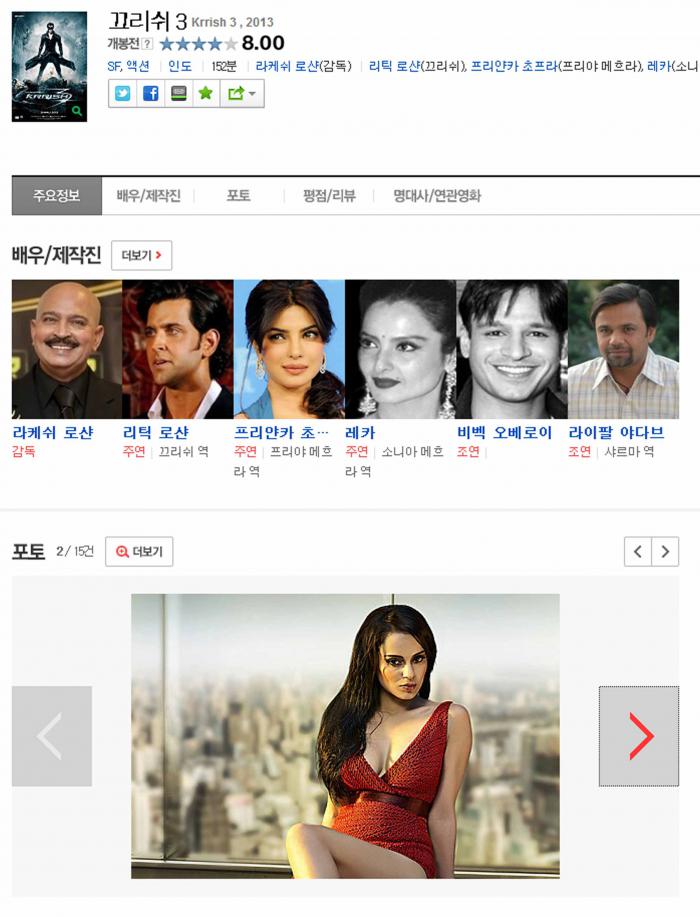Screen dimensions: 700x917
Task: Add movie to favorites with the star icon
Action: point(205,93)
